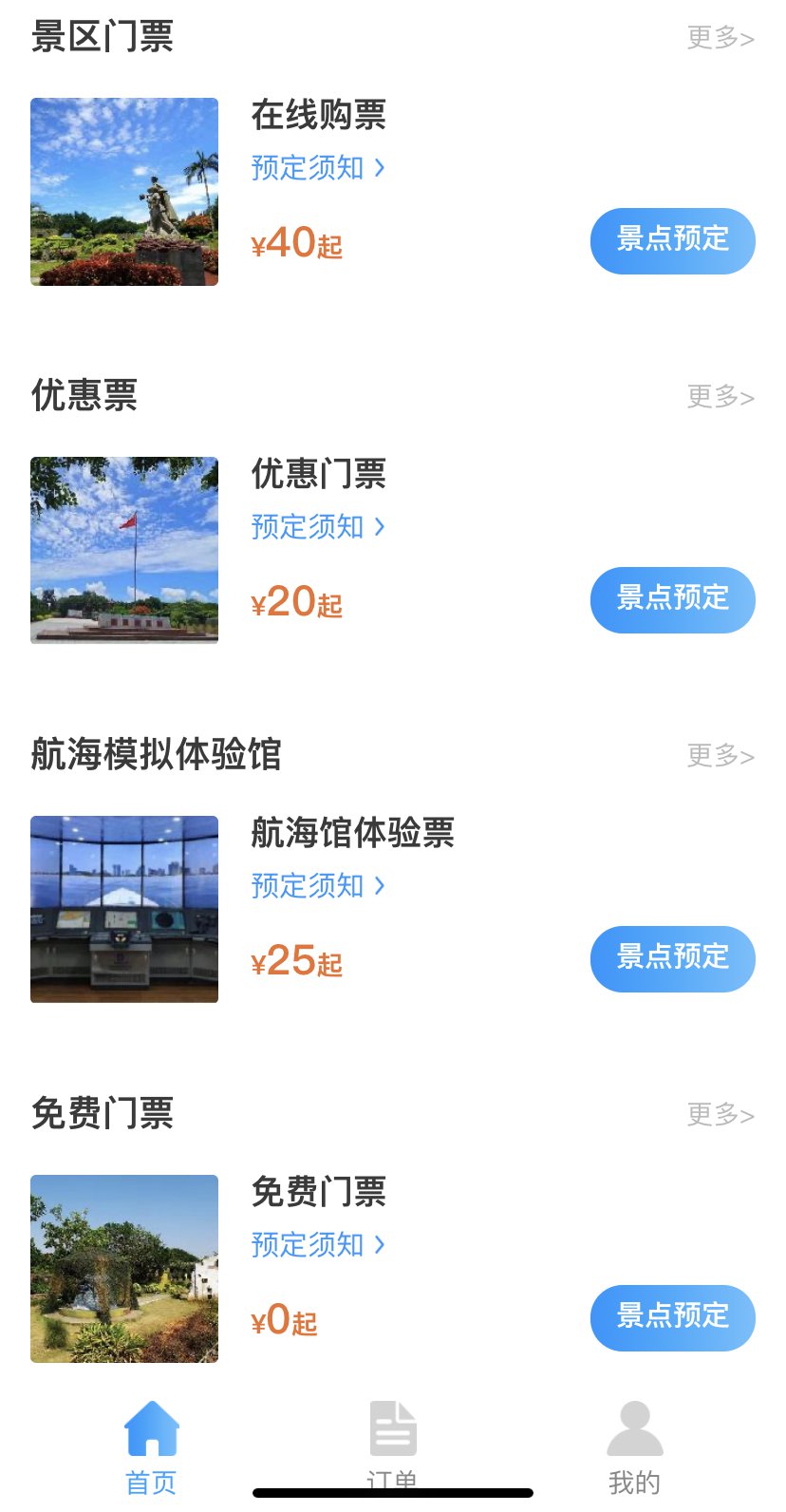Tap 景点预定 for 航海馆体验票
The width and height of the screenshot is (786, 1512).
click(672, 958)
